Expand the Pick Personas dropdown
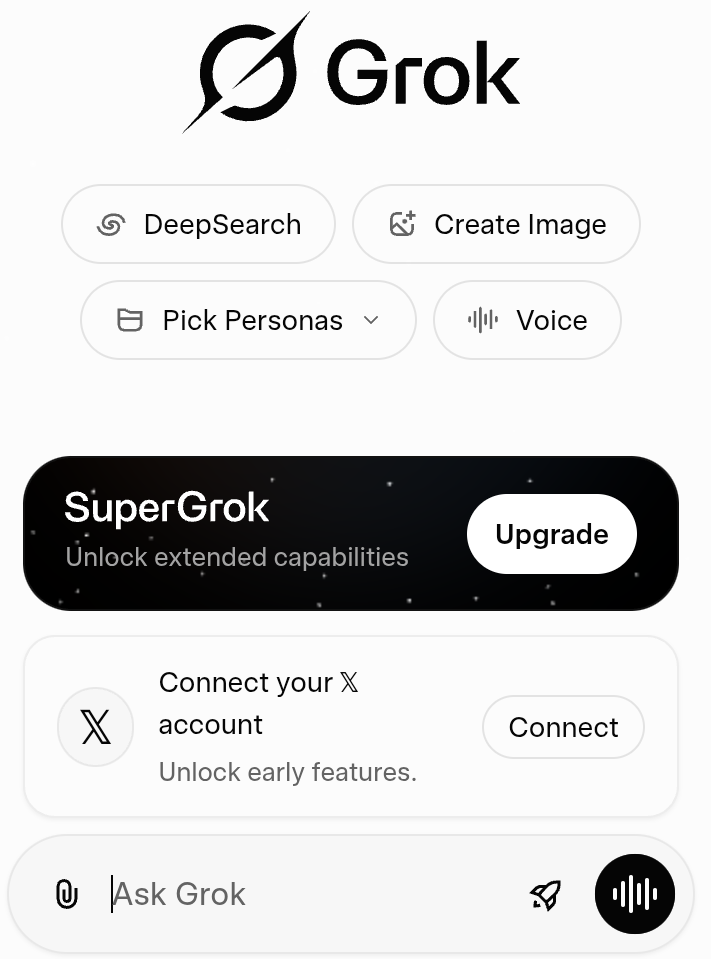Image resolution: width=711 pixels, height=959 pixels. pos(248,320)
